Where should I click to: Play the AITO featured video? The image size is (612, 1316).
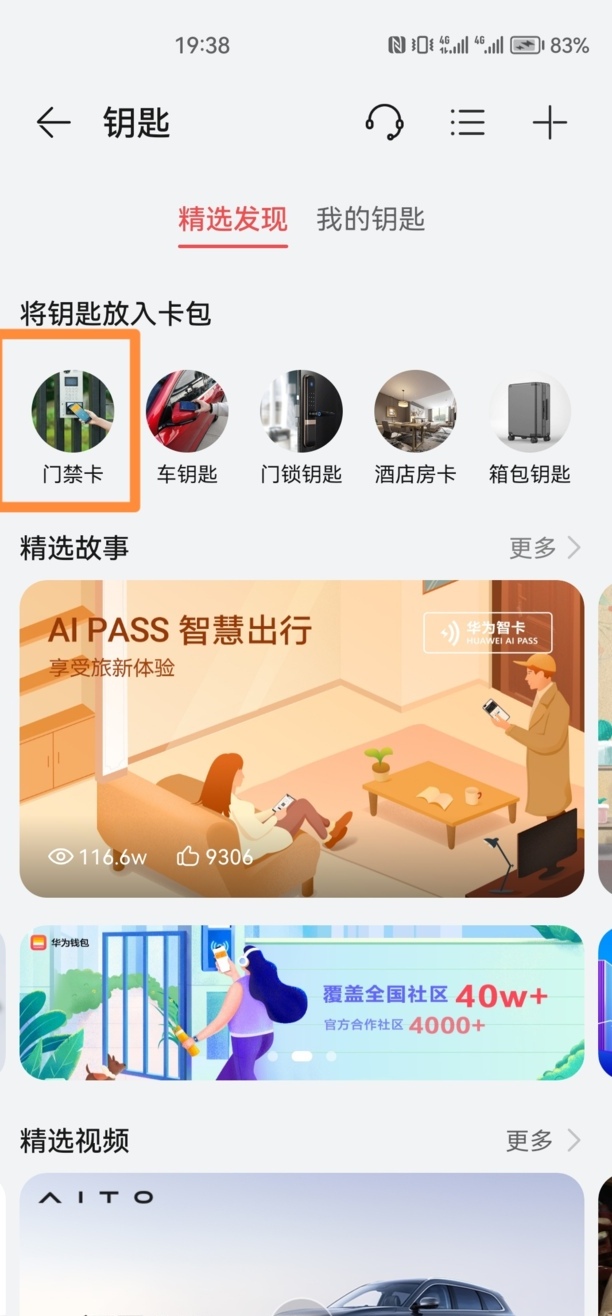click(x=301, y=1245)
